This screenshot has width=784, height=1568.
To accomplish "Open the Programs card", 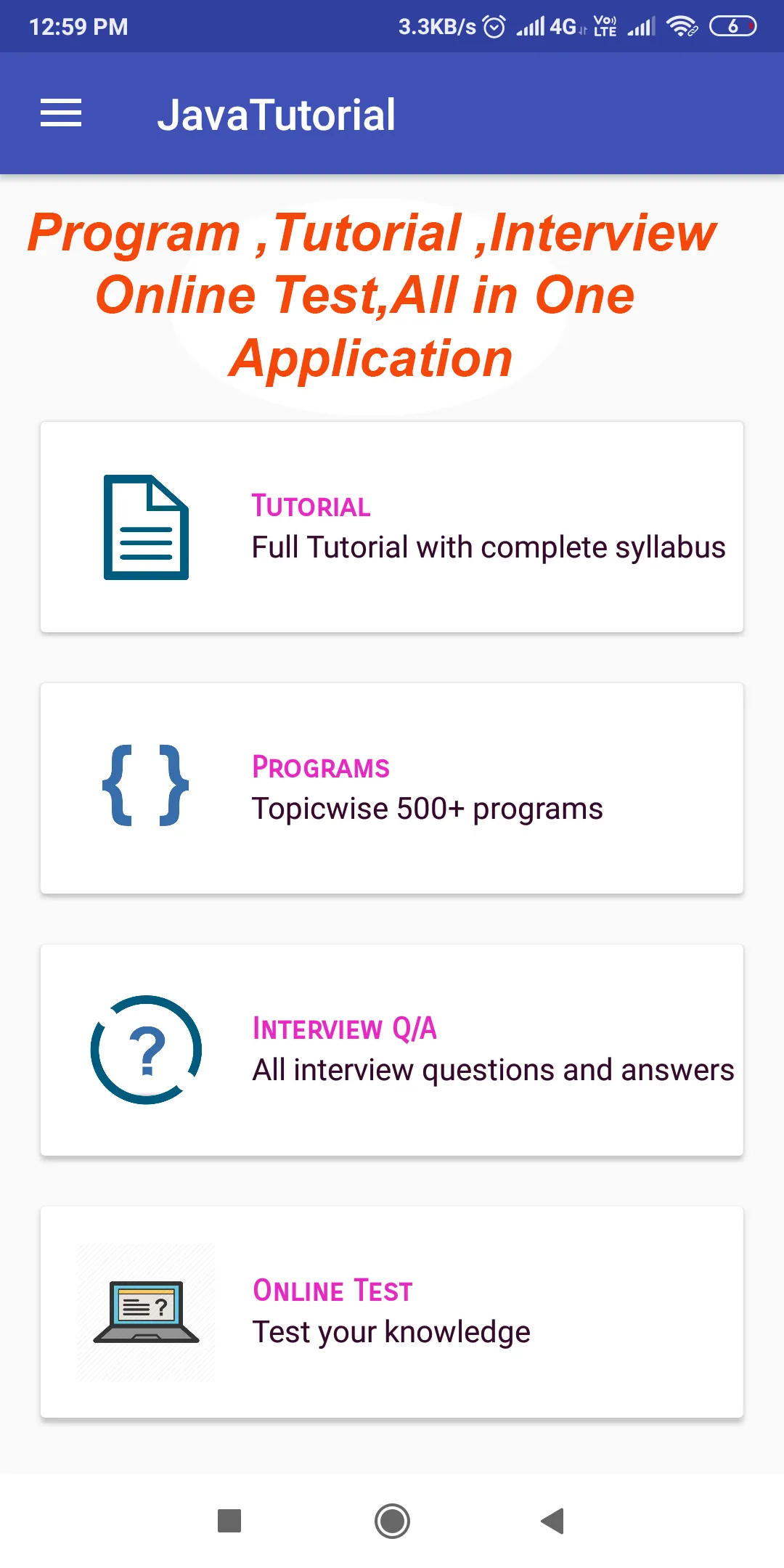I will click(x=392, y=788).
